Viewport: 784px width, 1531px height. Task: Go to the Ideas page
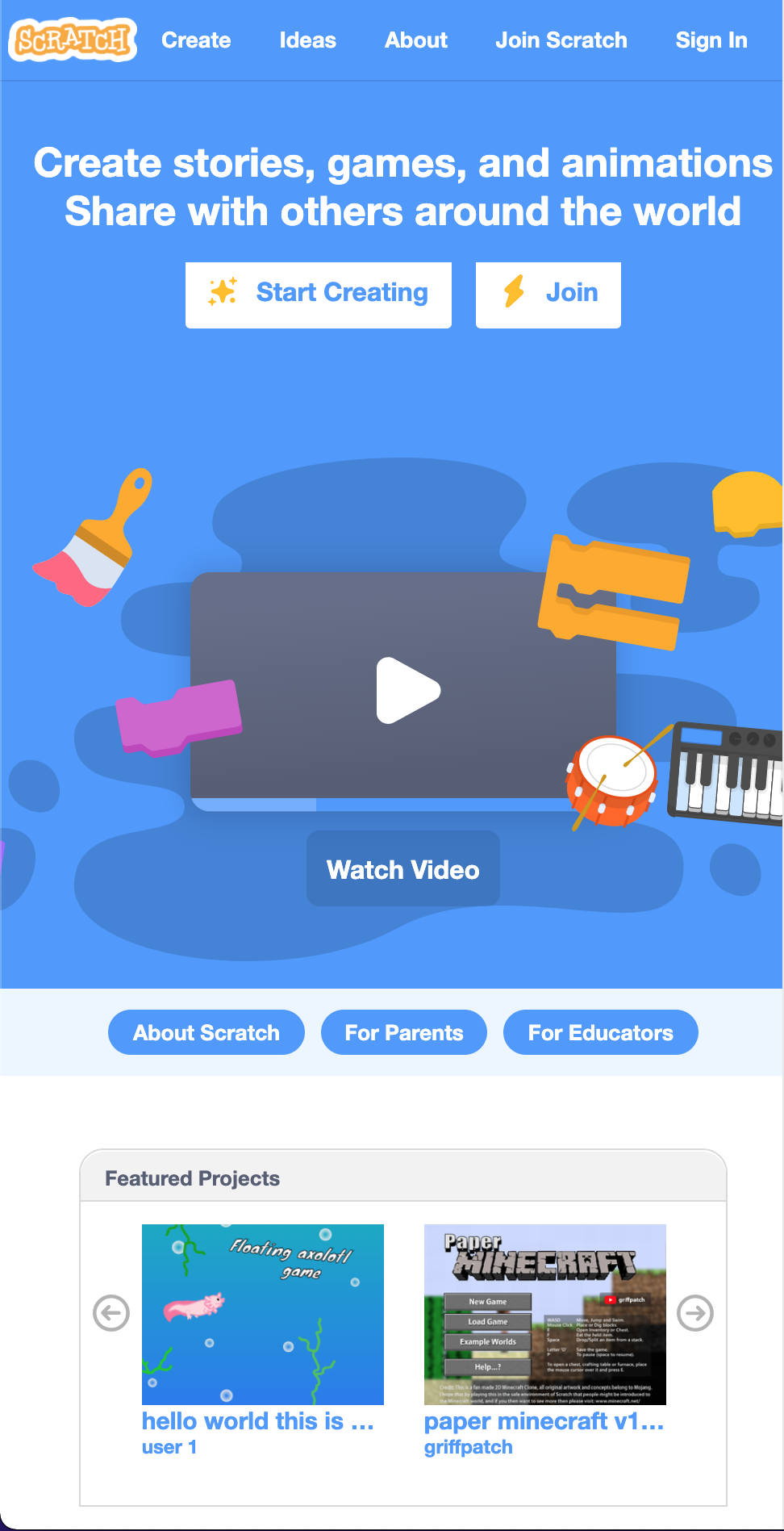pos(307,40)
